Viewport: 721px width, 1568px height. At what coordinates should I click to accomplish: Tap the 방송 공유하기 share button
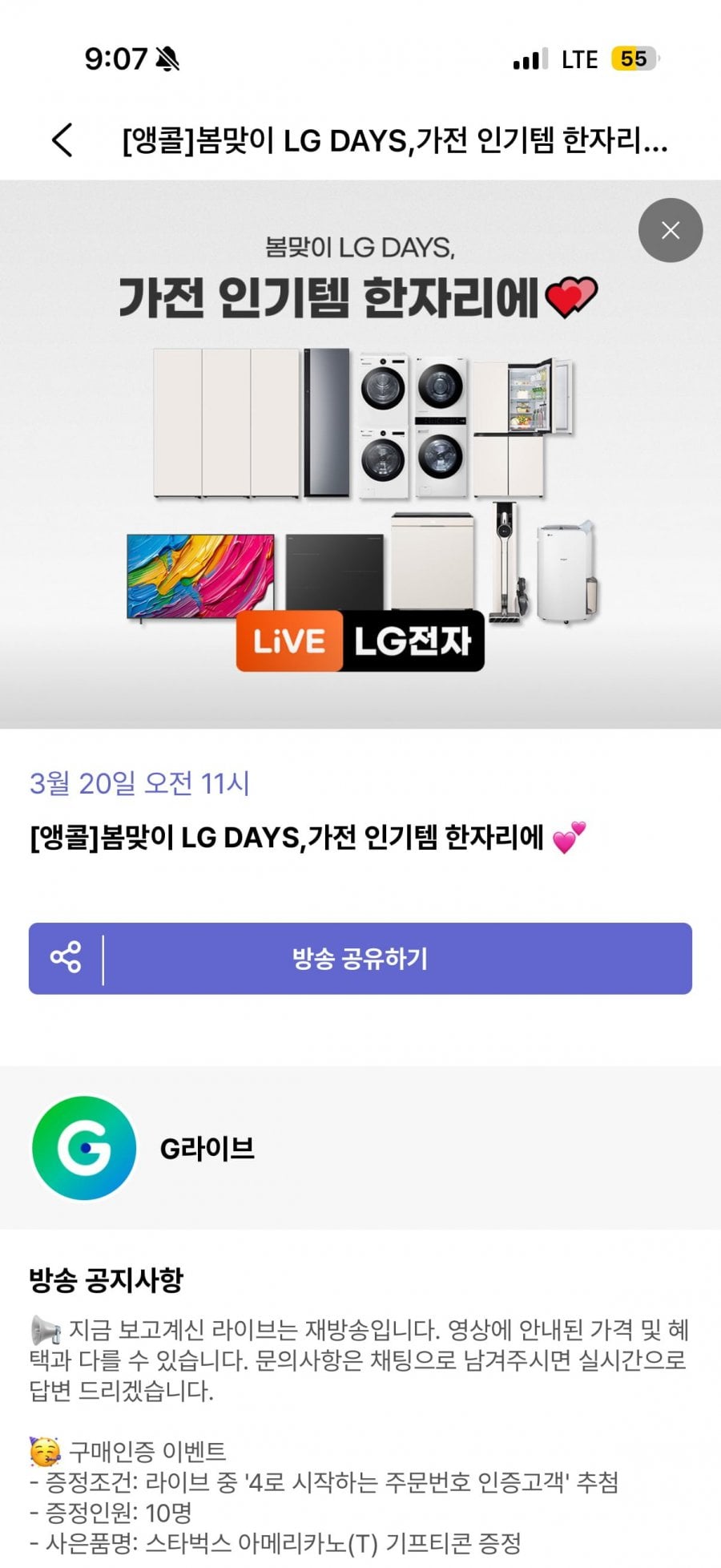[360, 959]
